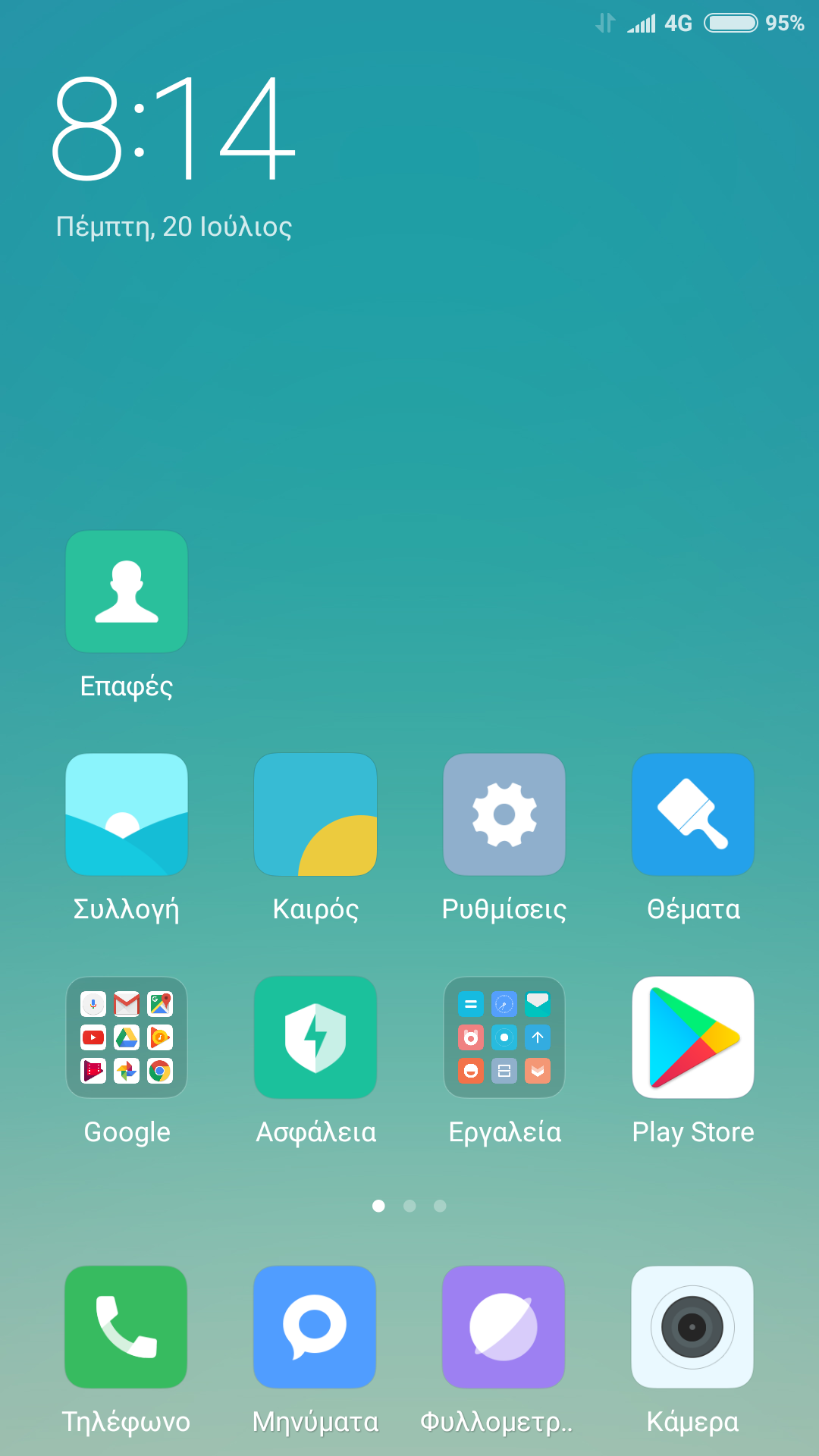Launch the Φυλλομετρητής browser
Image resolution: width=819 pixels, height=1456 pixels.
click(504, 1327)
